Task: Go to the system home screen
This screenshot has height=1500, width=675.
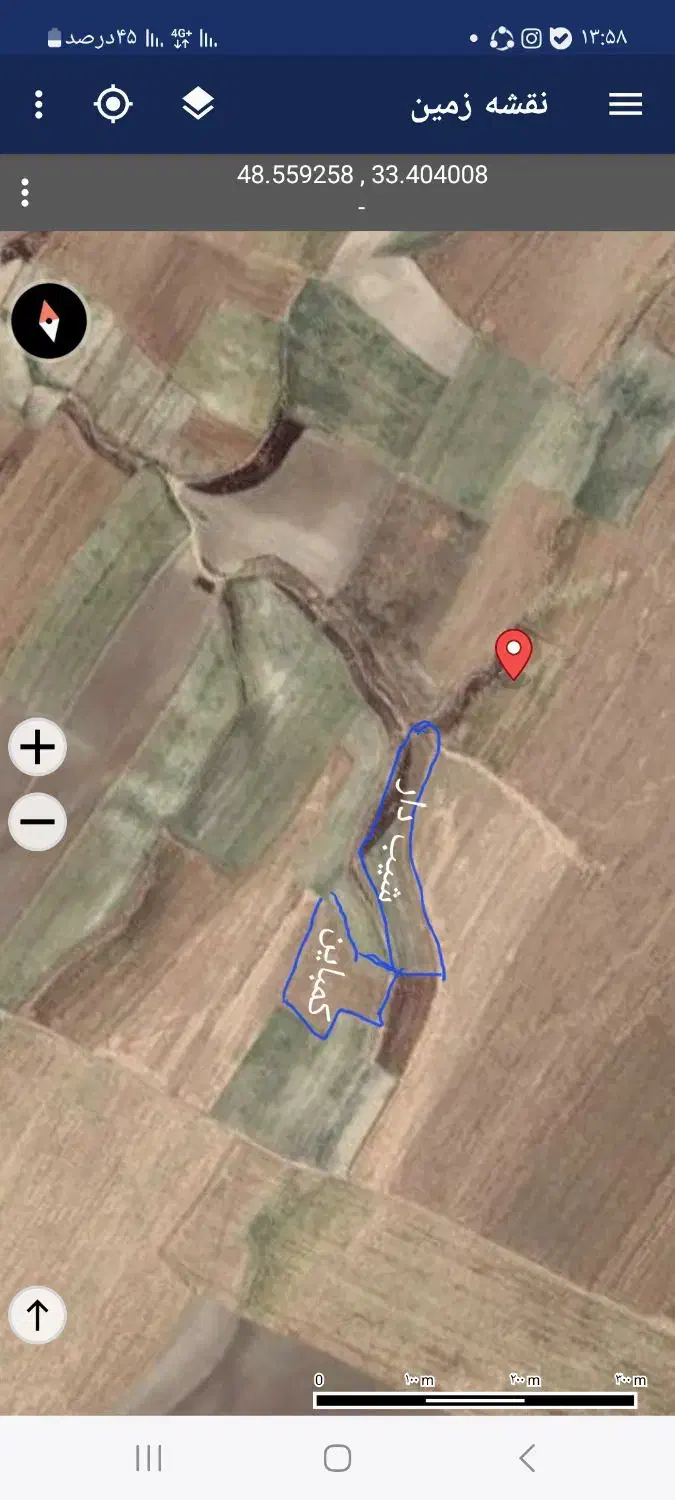Action: click(338, 1458)
